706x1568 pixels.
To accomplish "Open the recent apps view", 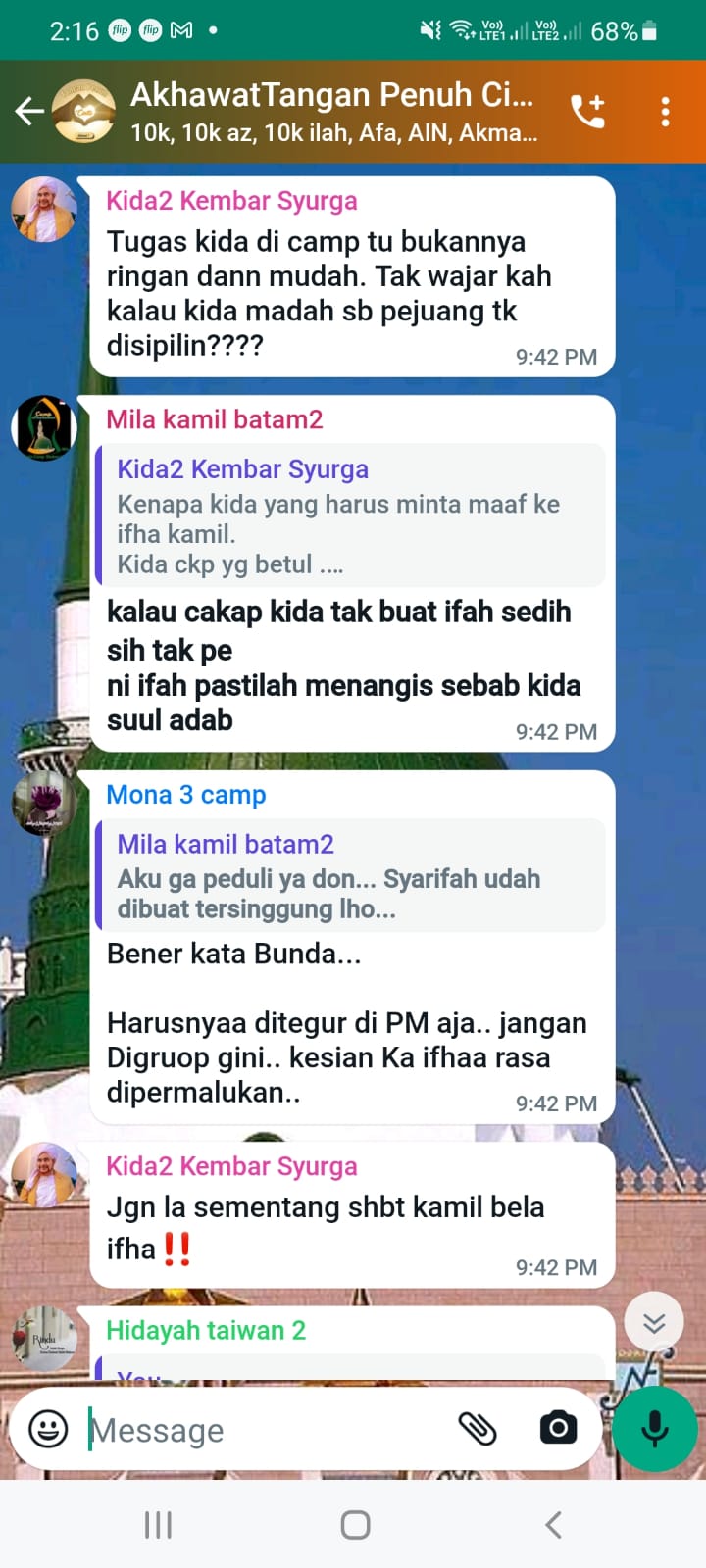I will pos(158,1525).
